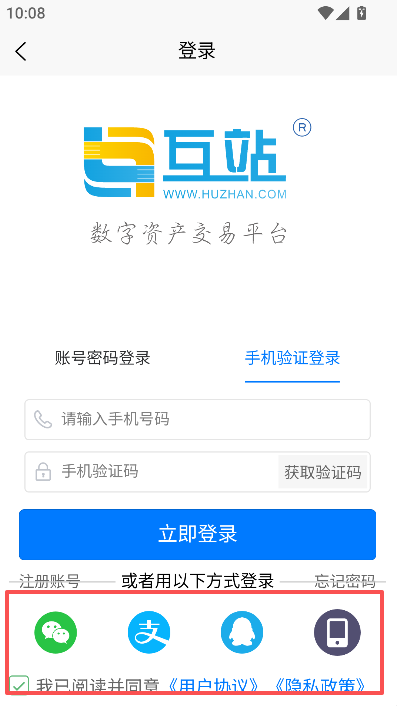The height and width of the screenshot is (706, 397).
Task: Open the 忘记密码 link
Action: (344, 581)
